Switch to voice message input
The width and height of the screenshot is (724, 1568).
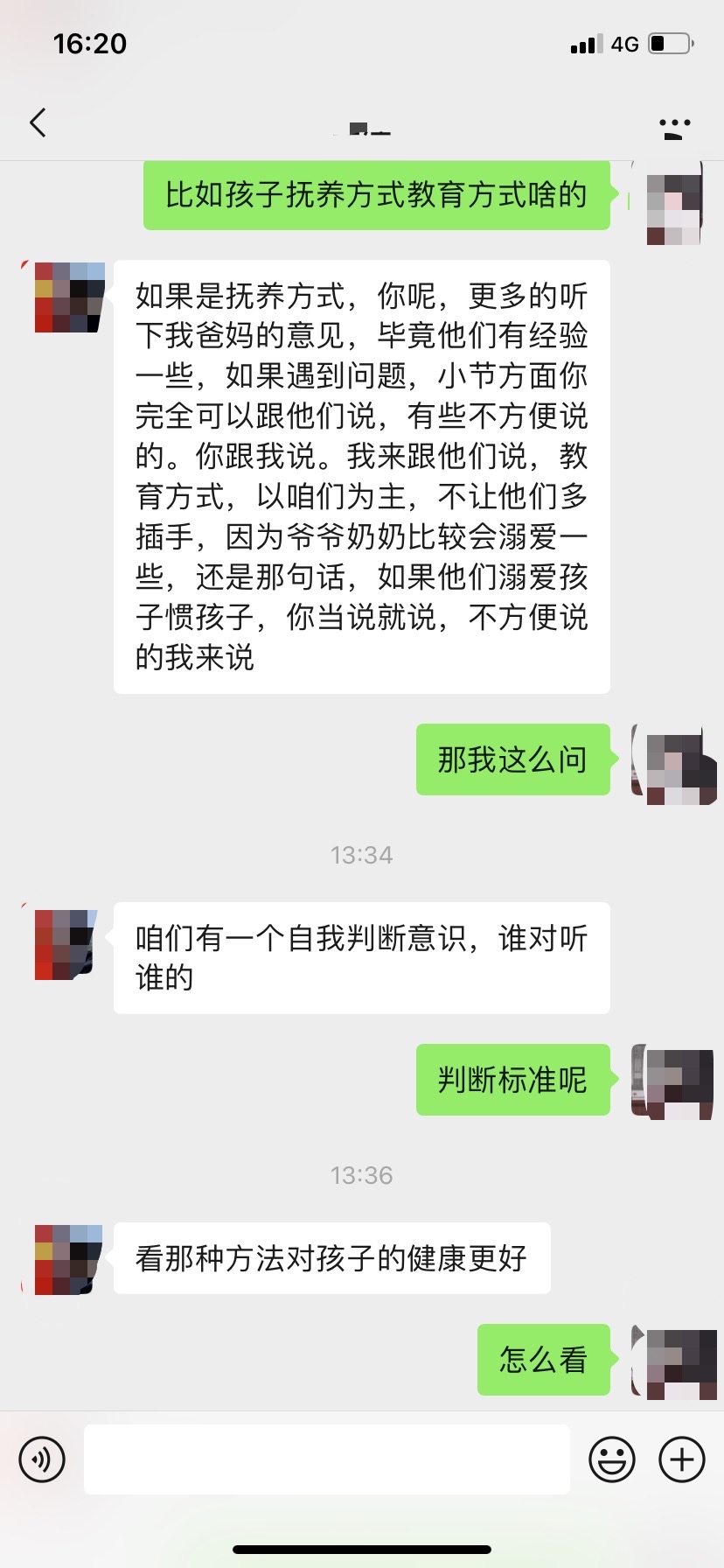(x=42, y=1459)
